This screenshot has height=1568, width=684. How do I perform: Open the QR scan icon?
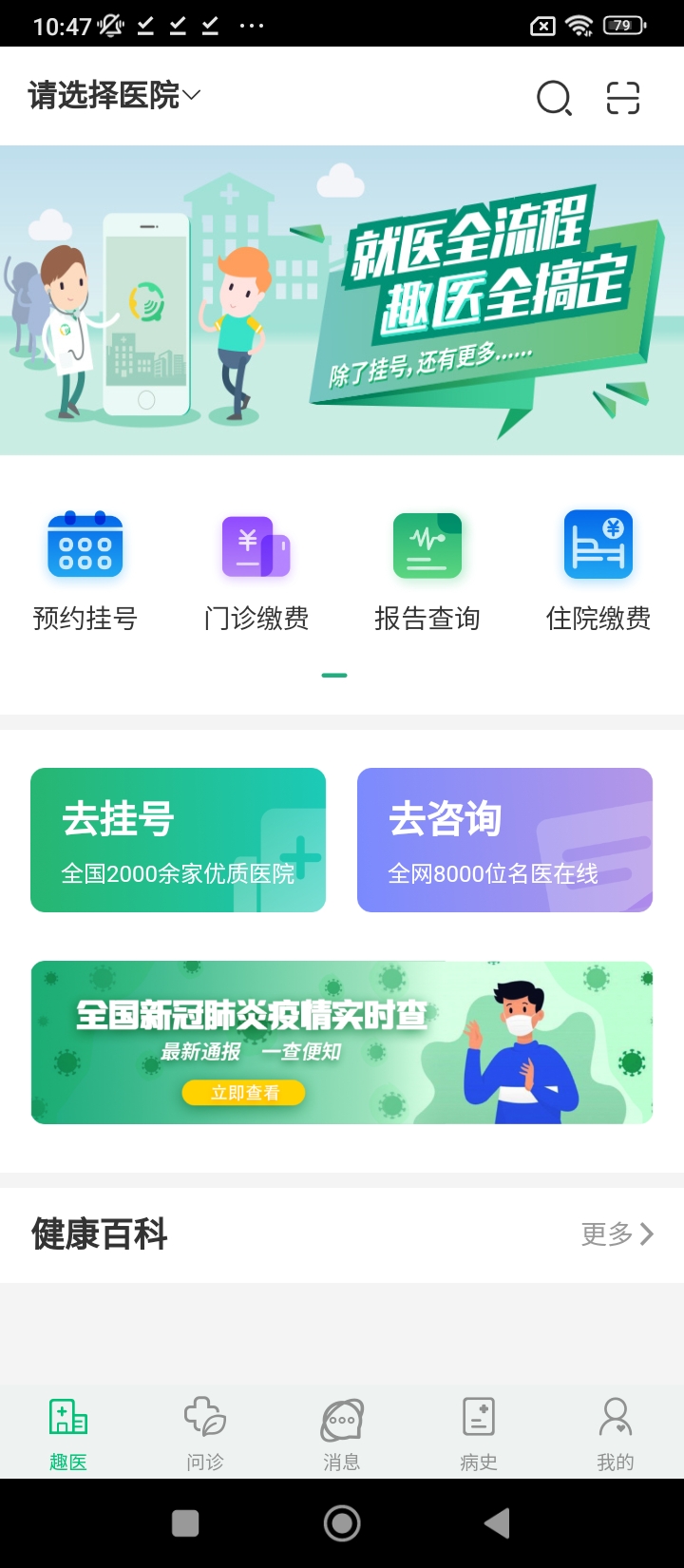click(623, 97)
